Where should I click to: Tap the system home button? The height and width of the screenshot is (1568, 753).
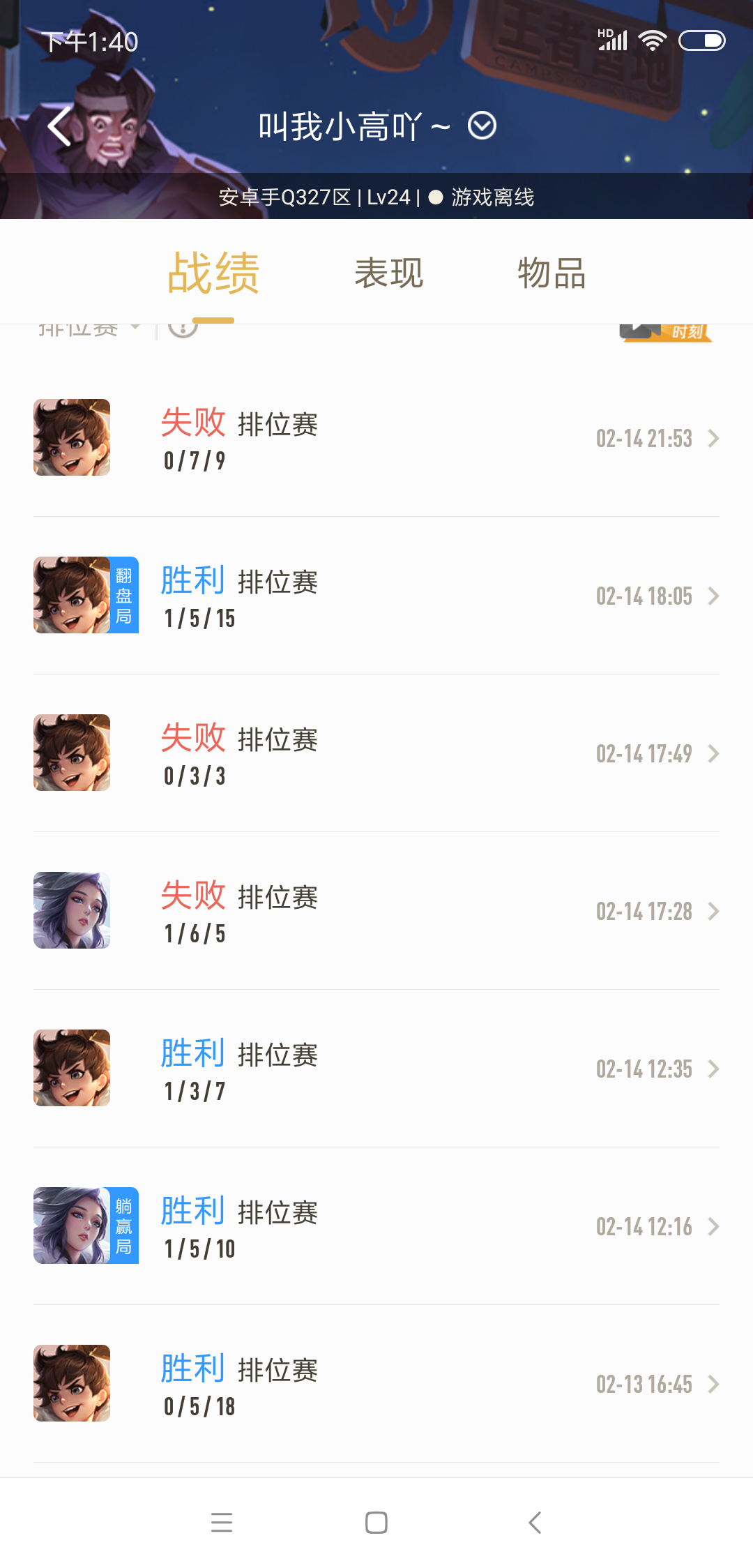point(376,1523)
